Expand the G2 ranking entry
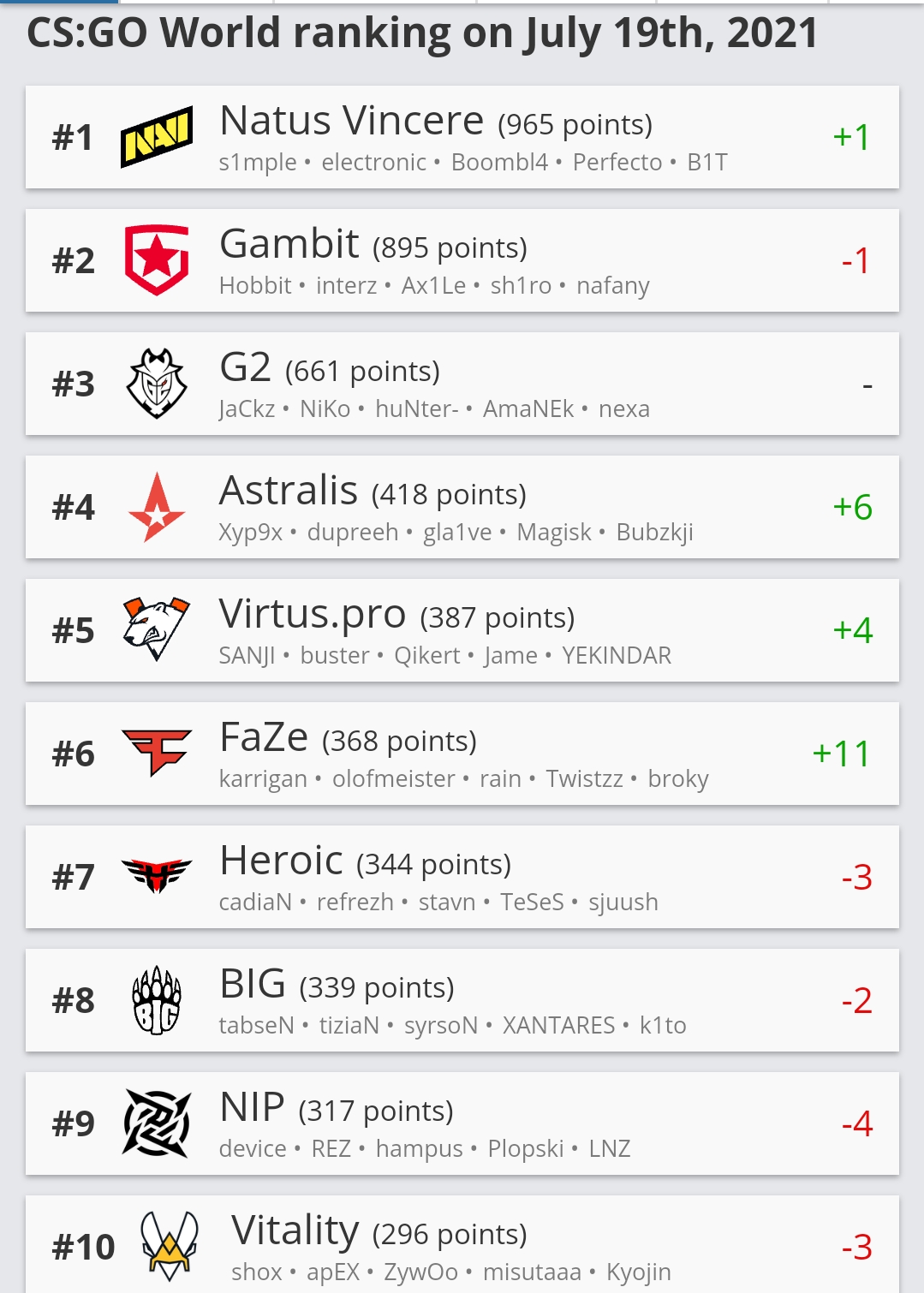 coord(462,384)
